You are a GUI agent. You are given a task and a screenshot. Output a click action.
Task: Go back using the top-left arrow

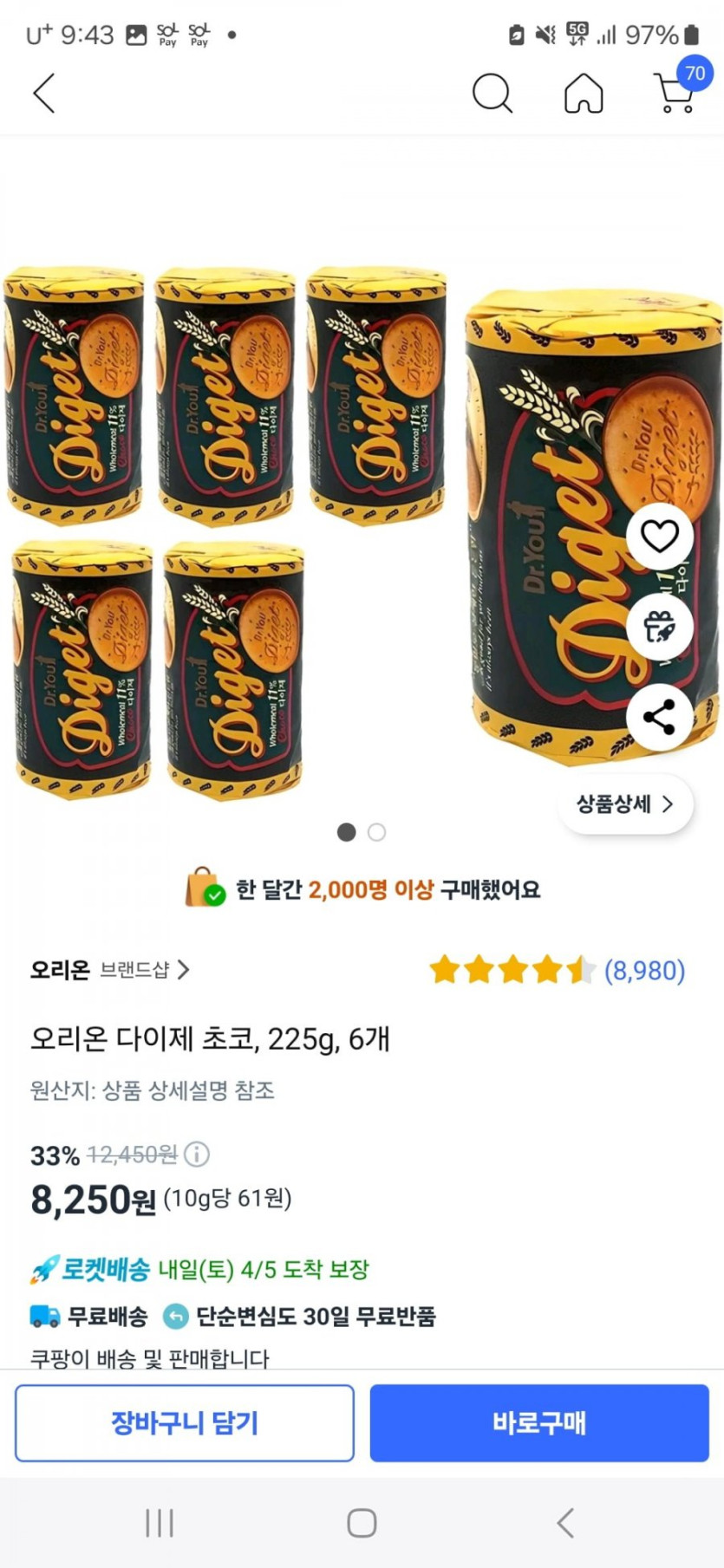tap(44, 93)
